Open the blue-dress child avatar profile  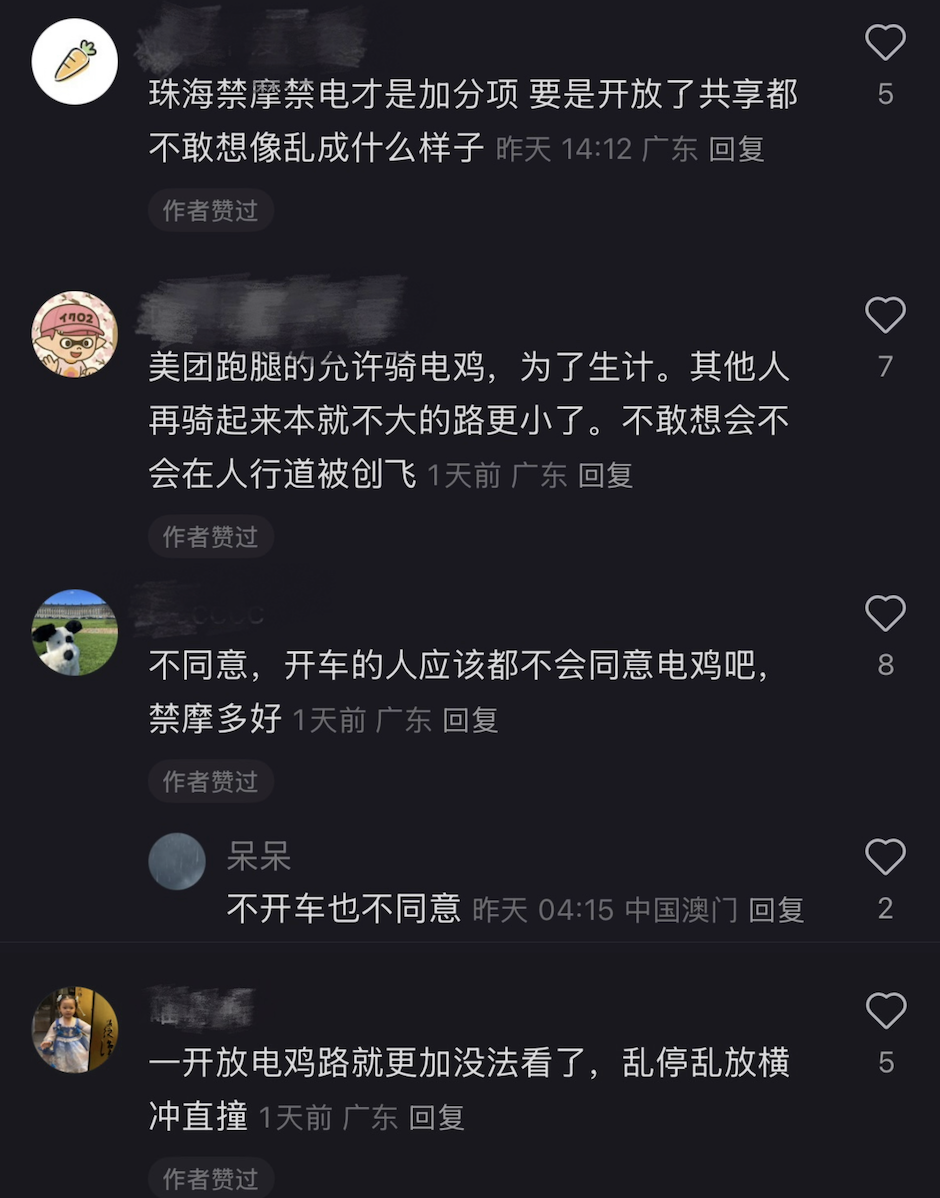[x=75, y=1030]
